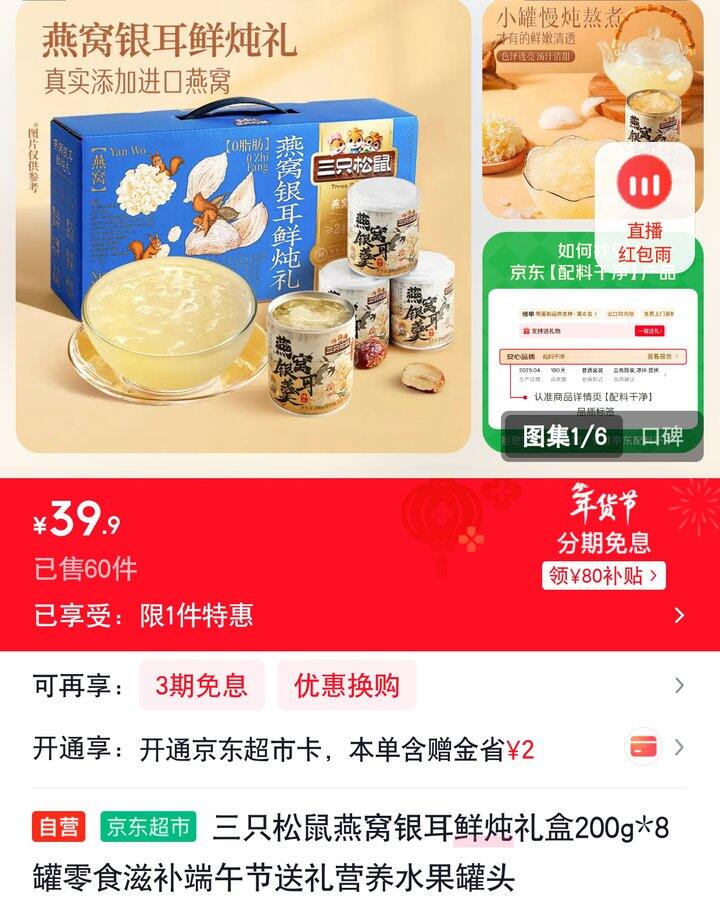The image size is (720, 907).
Task: Click the 一键送礼 gifting button
Action: point(649,331)
